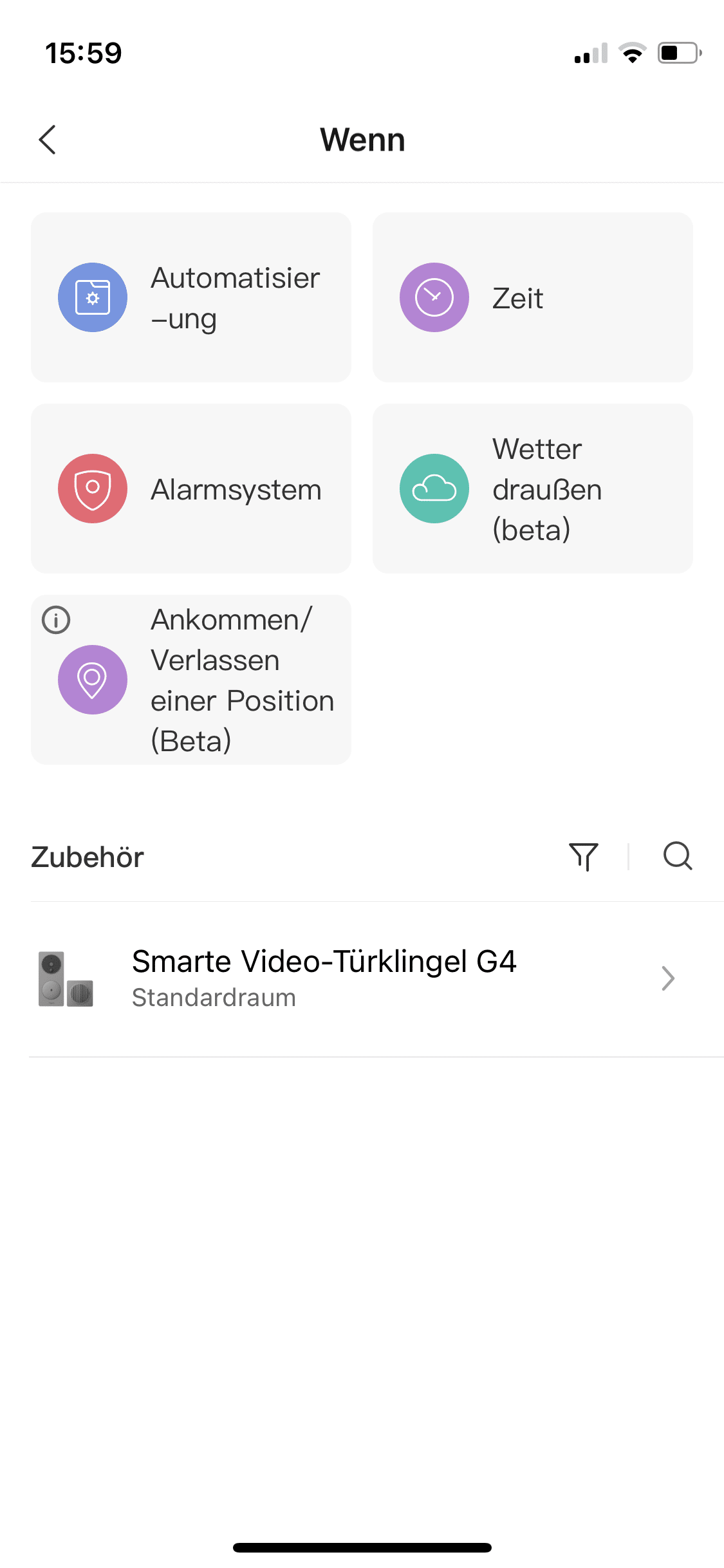Screen dimensions: 724x1568
Task: Go back from the Wenn screen
Action: (x=48, y=140)
